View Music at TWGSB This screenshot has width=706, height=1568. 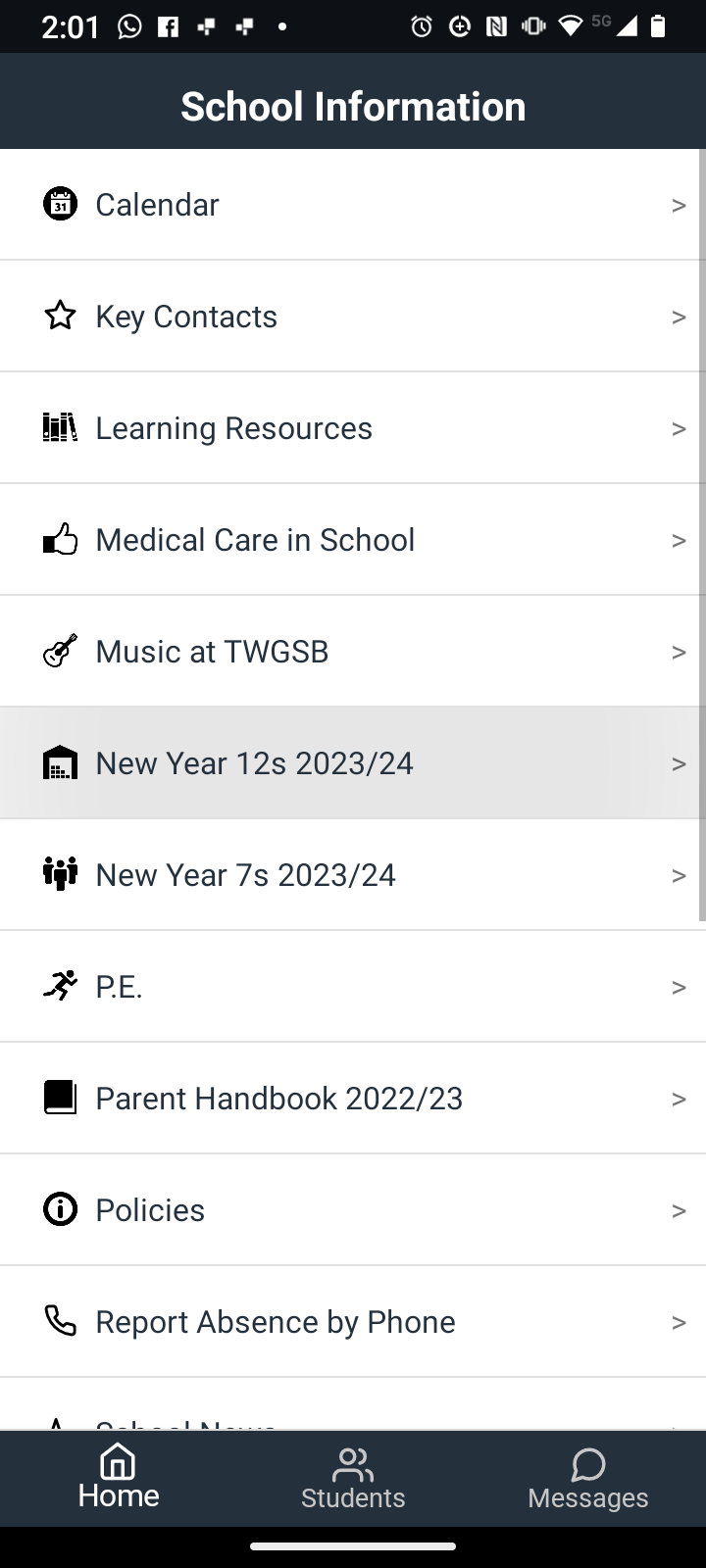(353, 651)
